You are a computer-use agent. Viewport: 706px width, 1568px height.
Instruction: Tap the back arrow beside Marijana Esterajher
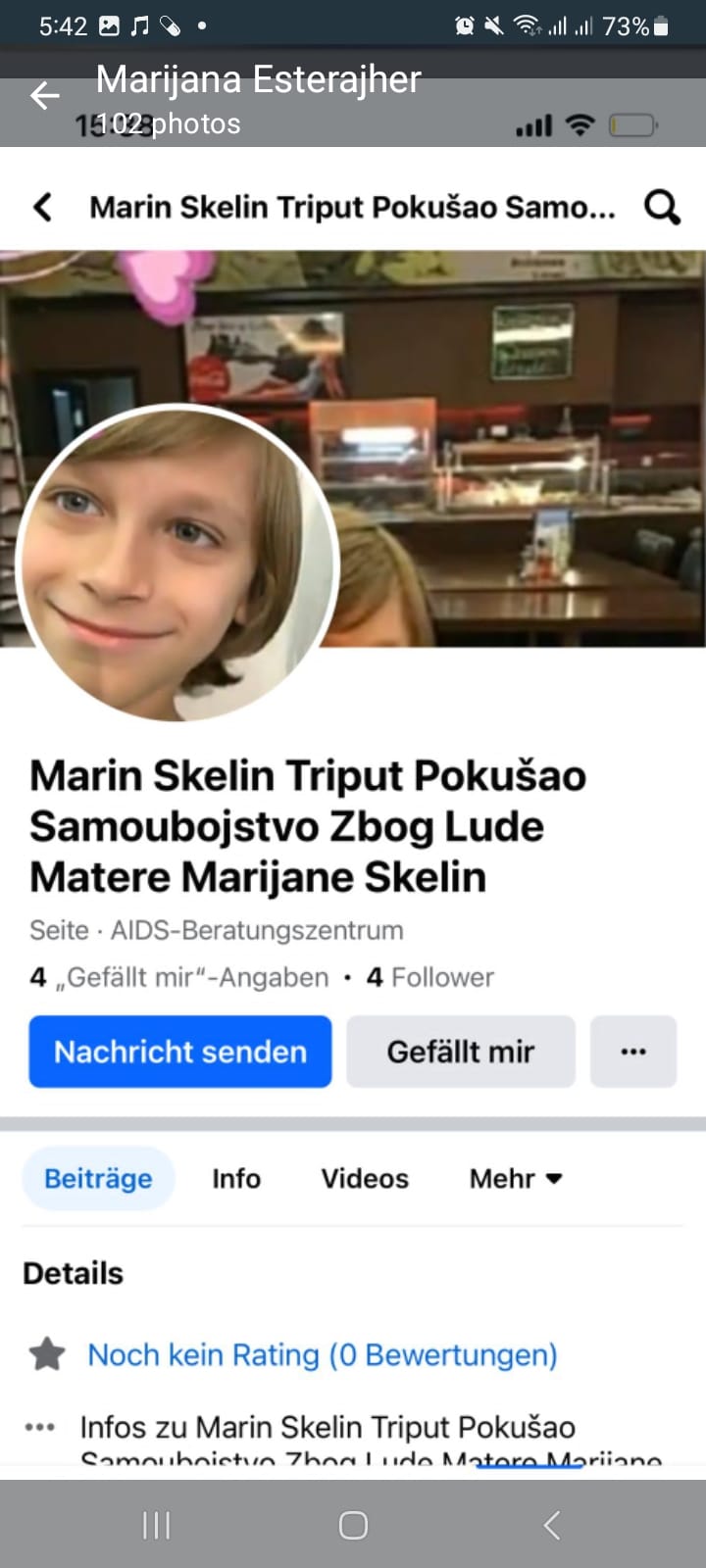point(45,96)
